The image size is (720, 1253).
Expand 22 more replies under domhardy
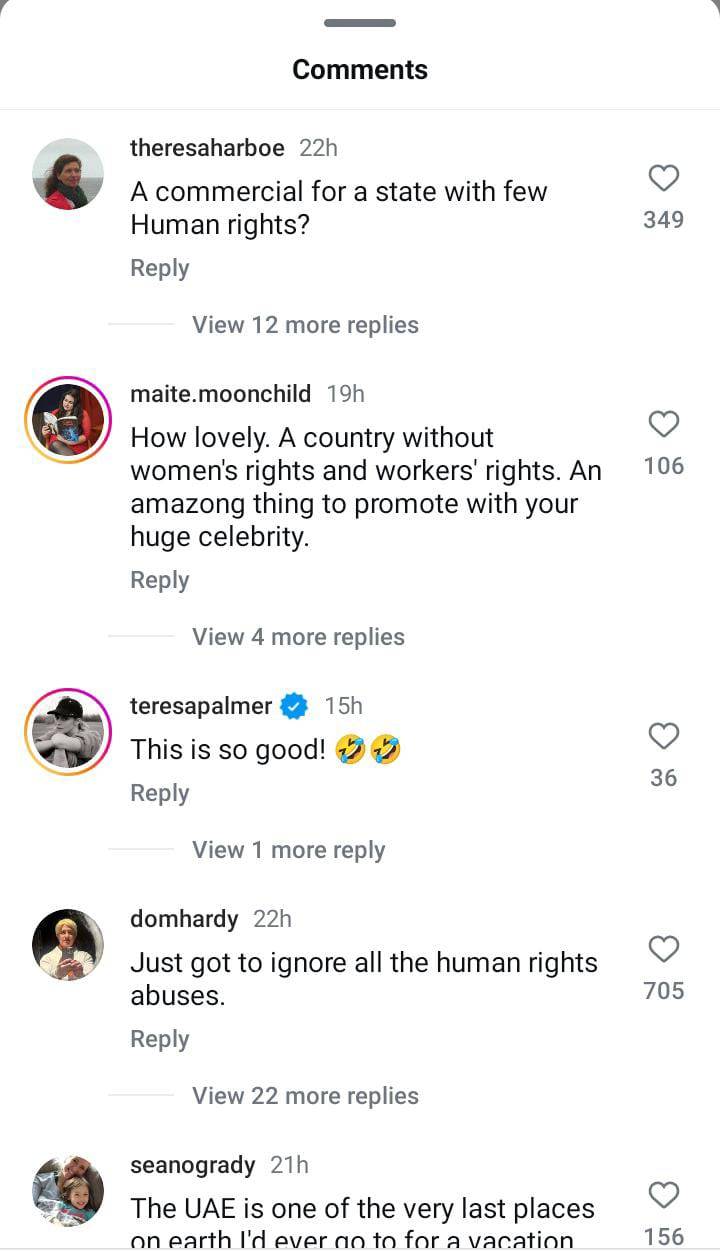click(x=305, y=1096)
